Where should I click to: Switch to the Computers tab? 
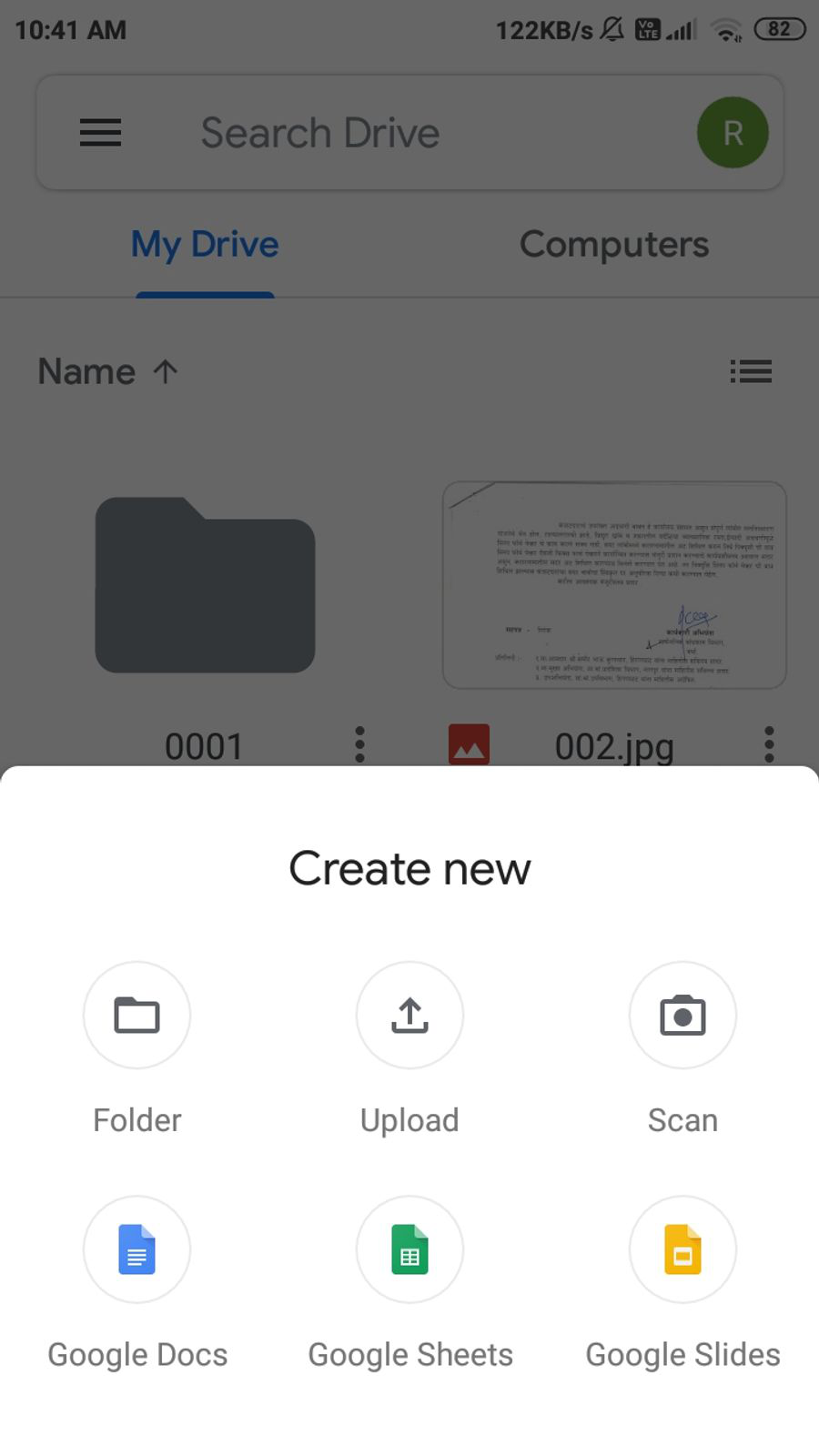614,245
